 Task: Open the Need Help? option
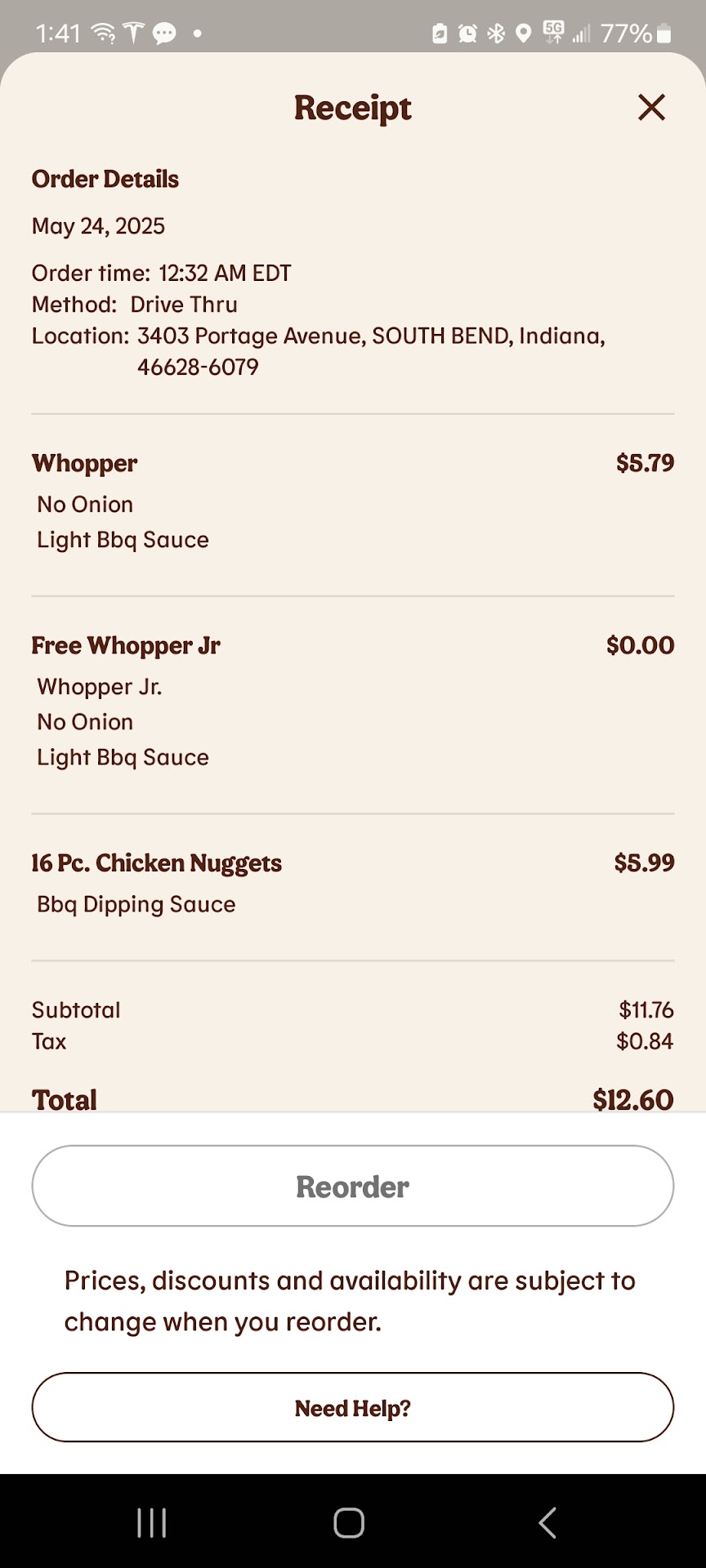pos(353,1408)
